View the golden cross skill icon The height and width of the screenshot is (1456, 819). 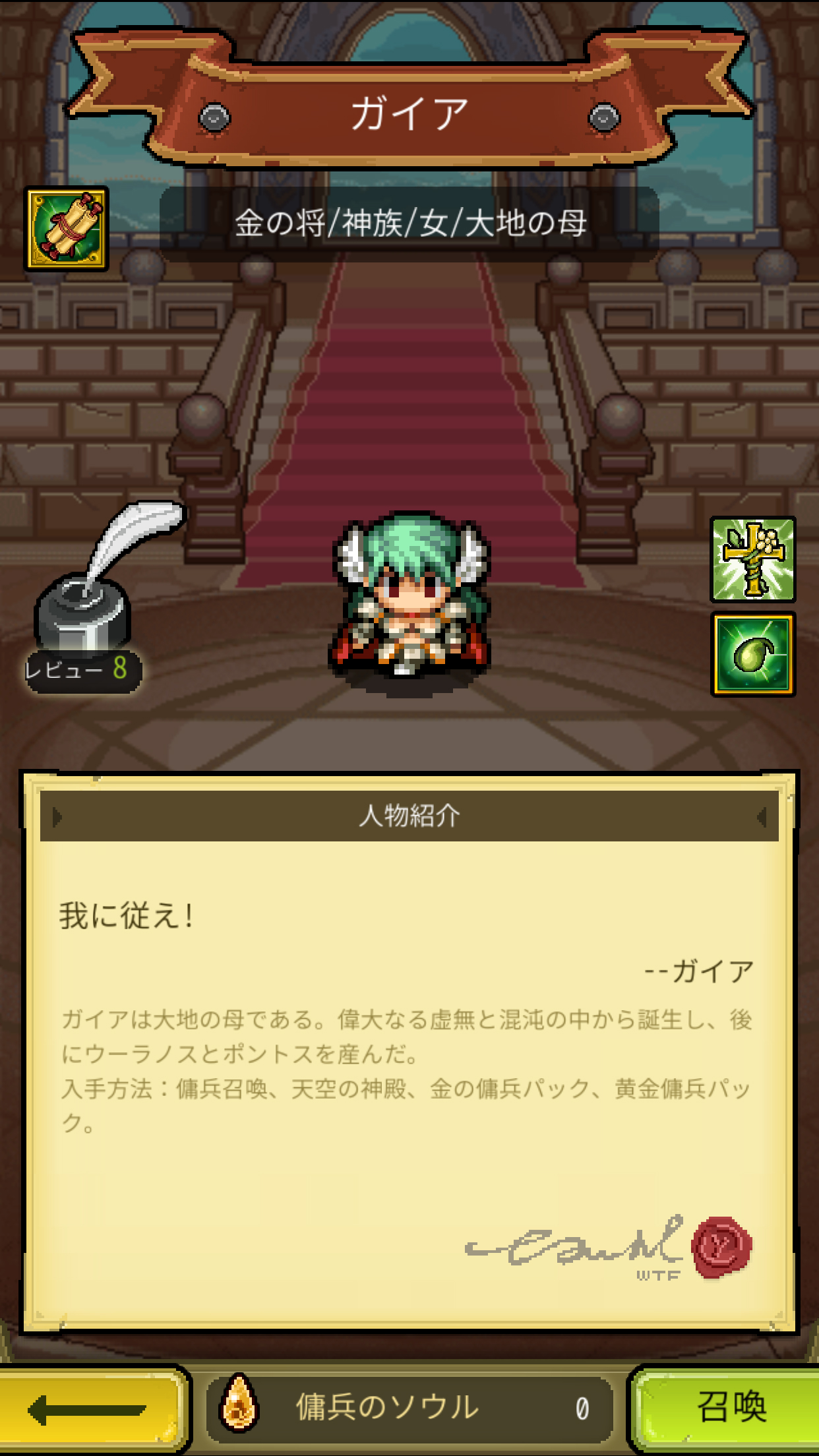tap(752, 559)
